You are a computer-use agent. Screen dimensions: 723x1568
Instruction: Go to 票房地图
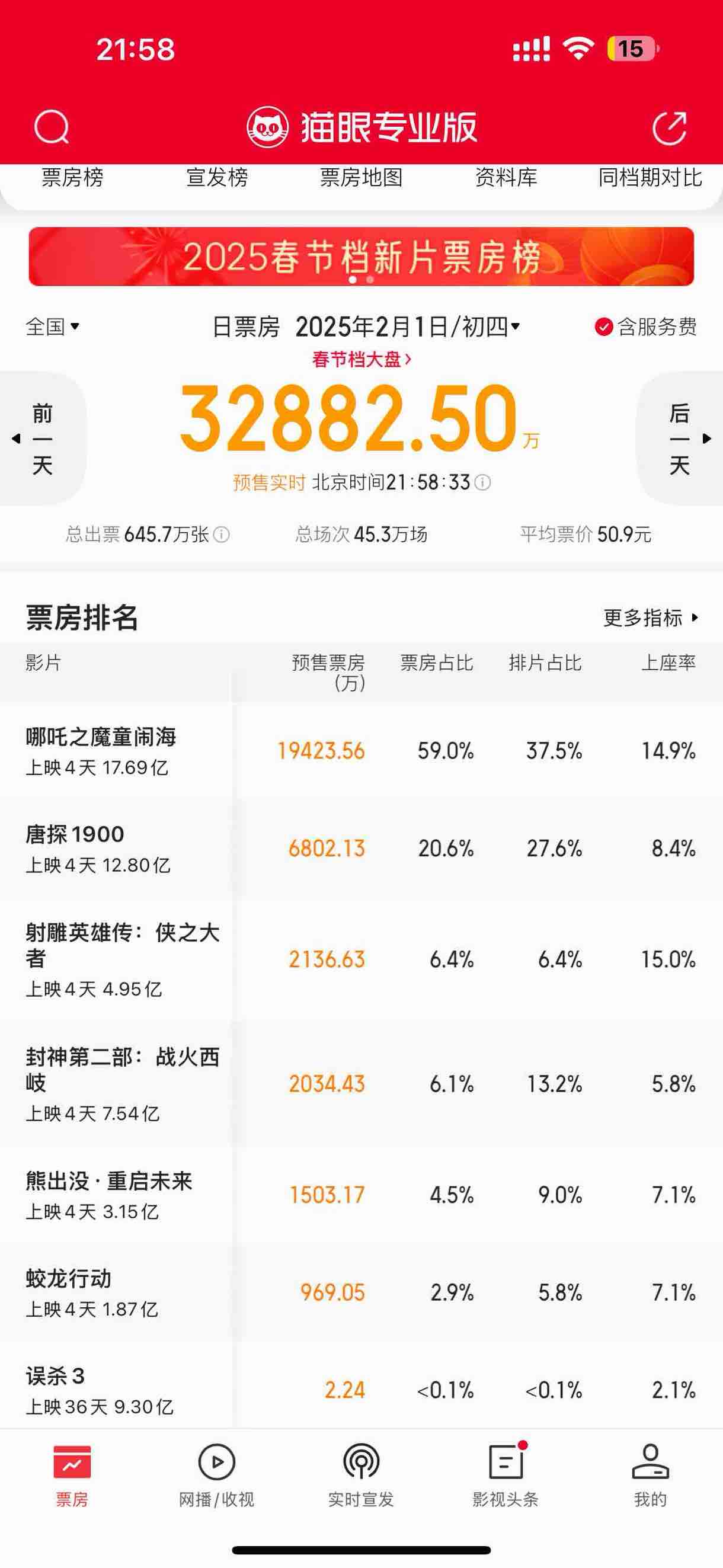361,178
